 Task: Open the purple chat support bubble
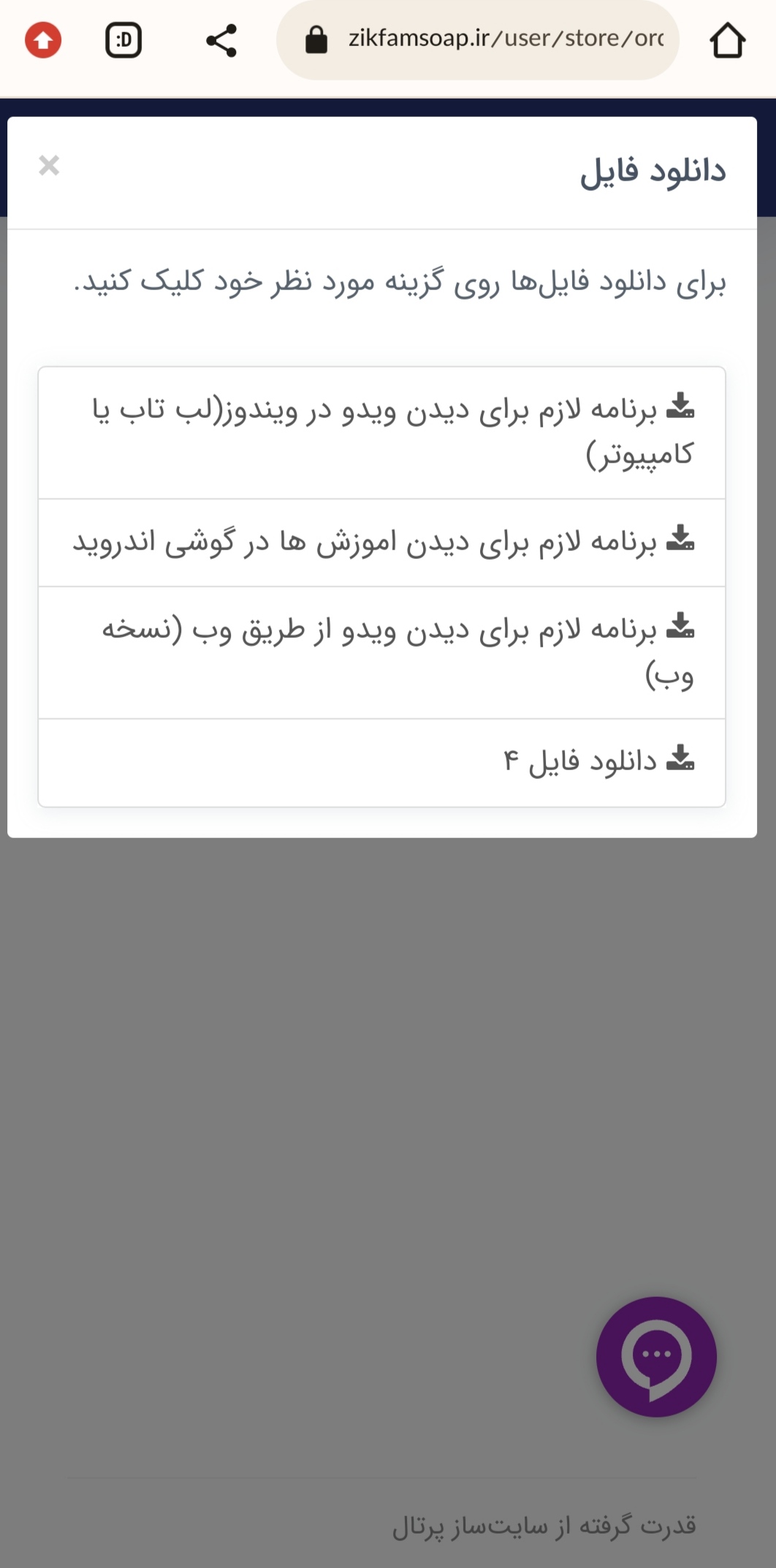pos(656,1356)
